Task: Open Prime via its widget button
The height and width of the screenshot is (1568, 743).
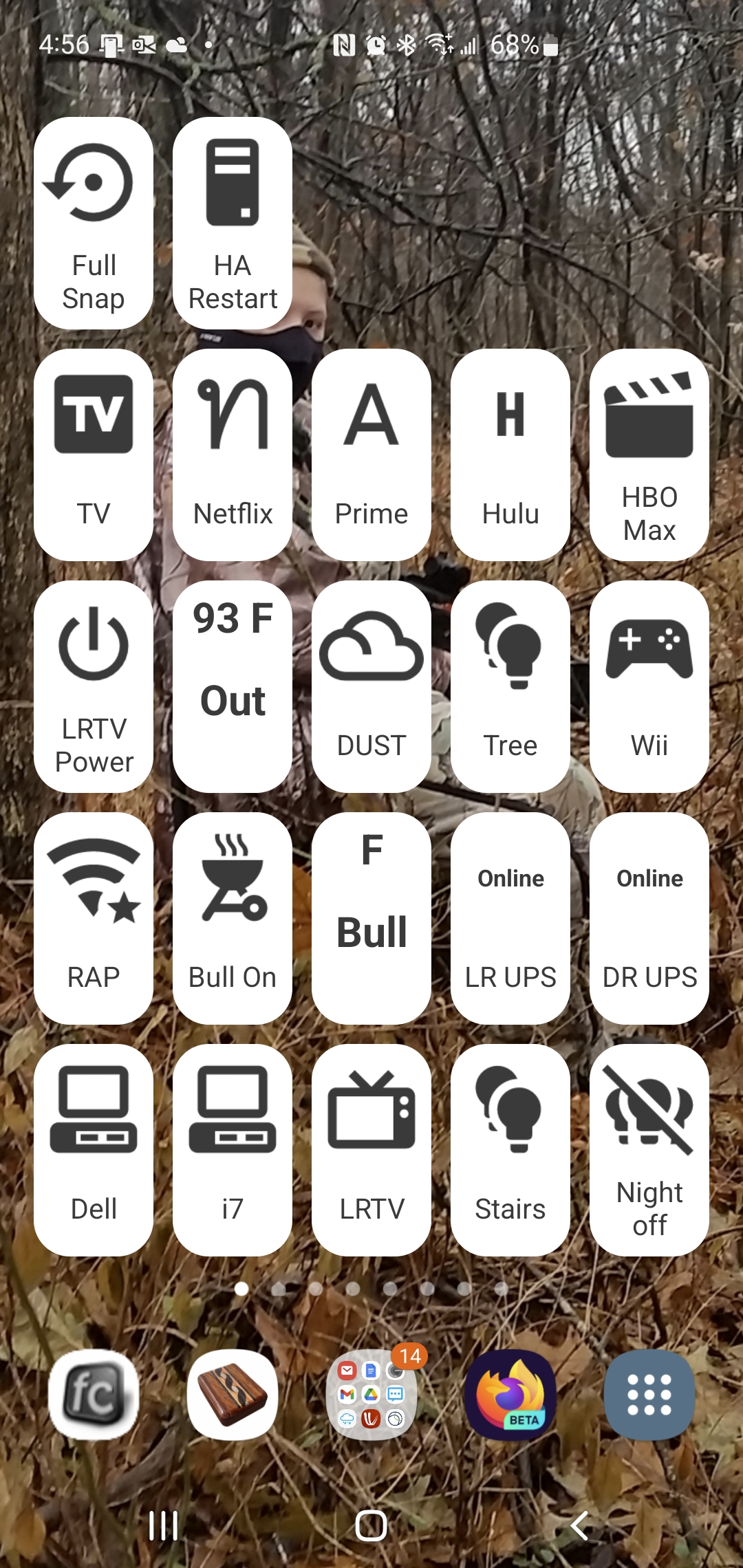Action: click(371, 454)
